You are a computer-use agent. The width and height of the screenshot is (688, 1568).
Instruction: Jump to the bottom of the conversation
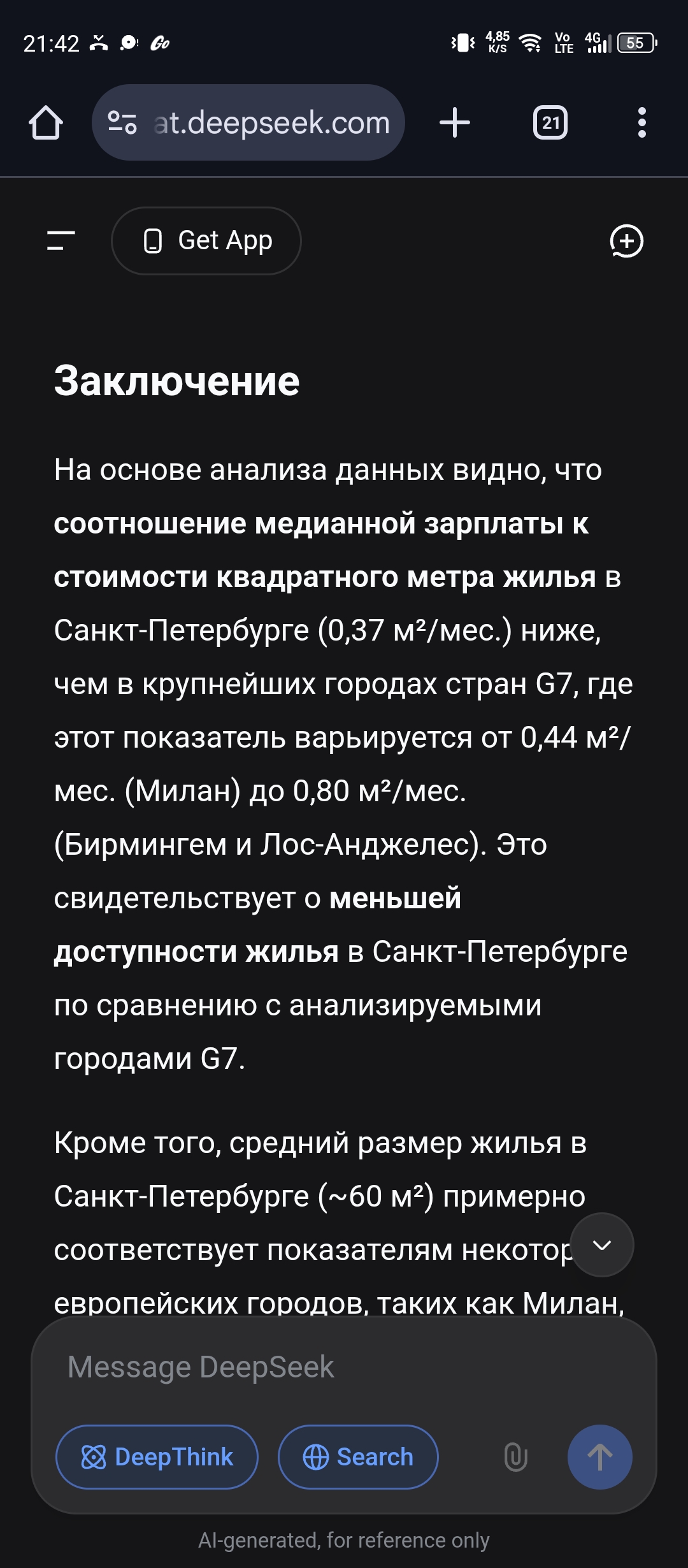[602, 1245]
